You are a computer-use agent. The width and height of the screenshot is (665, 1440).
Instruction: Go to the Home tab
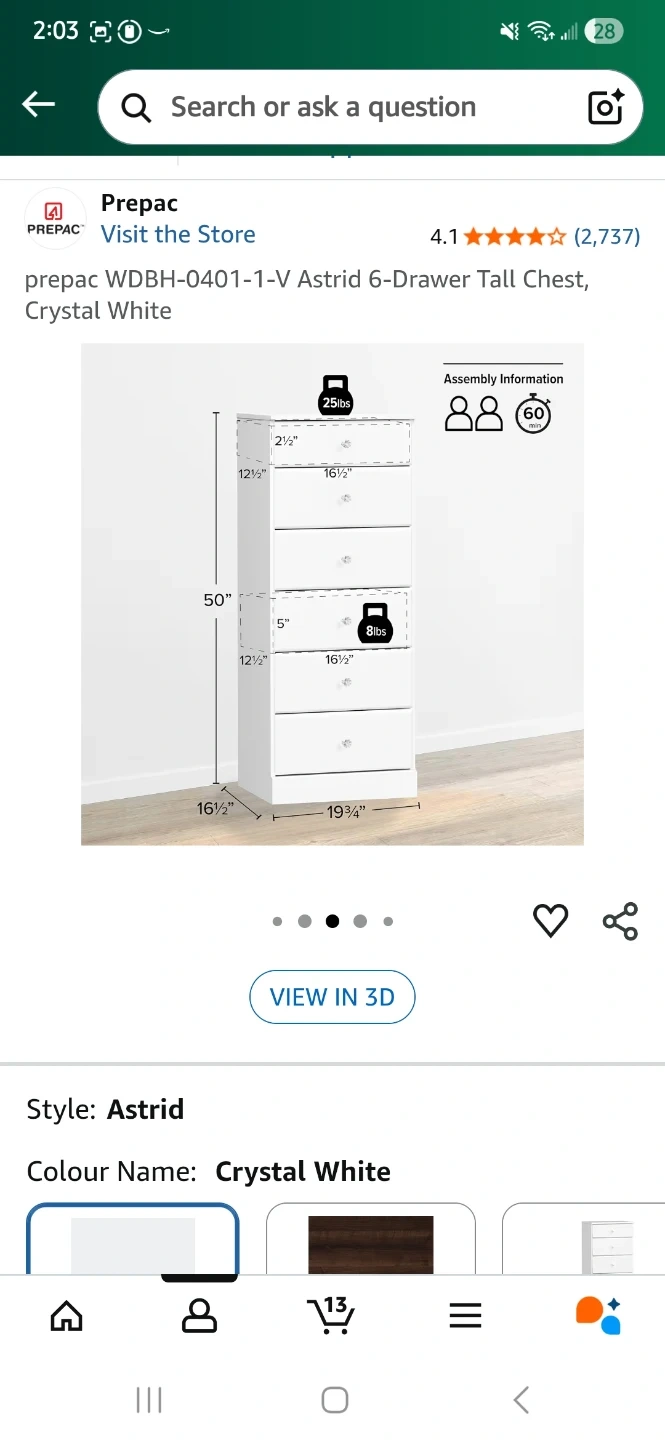click(x=67, y=1316)
